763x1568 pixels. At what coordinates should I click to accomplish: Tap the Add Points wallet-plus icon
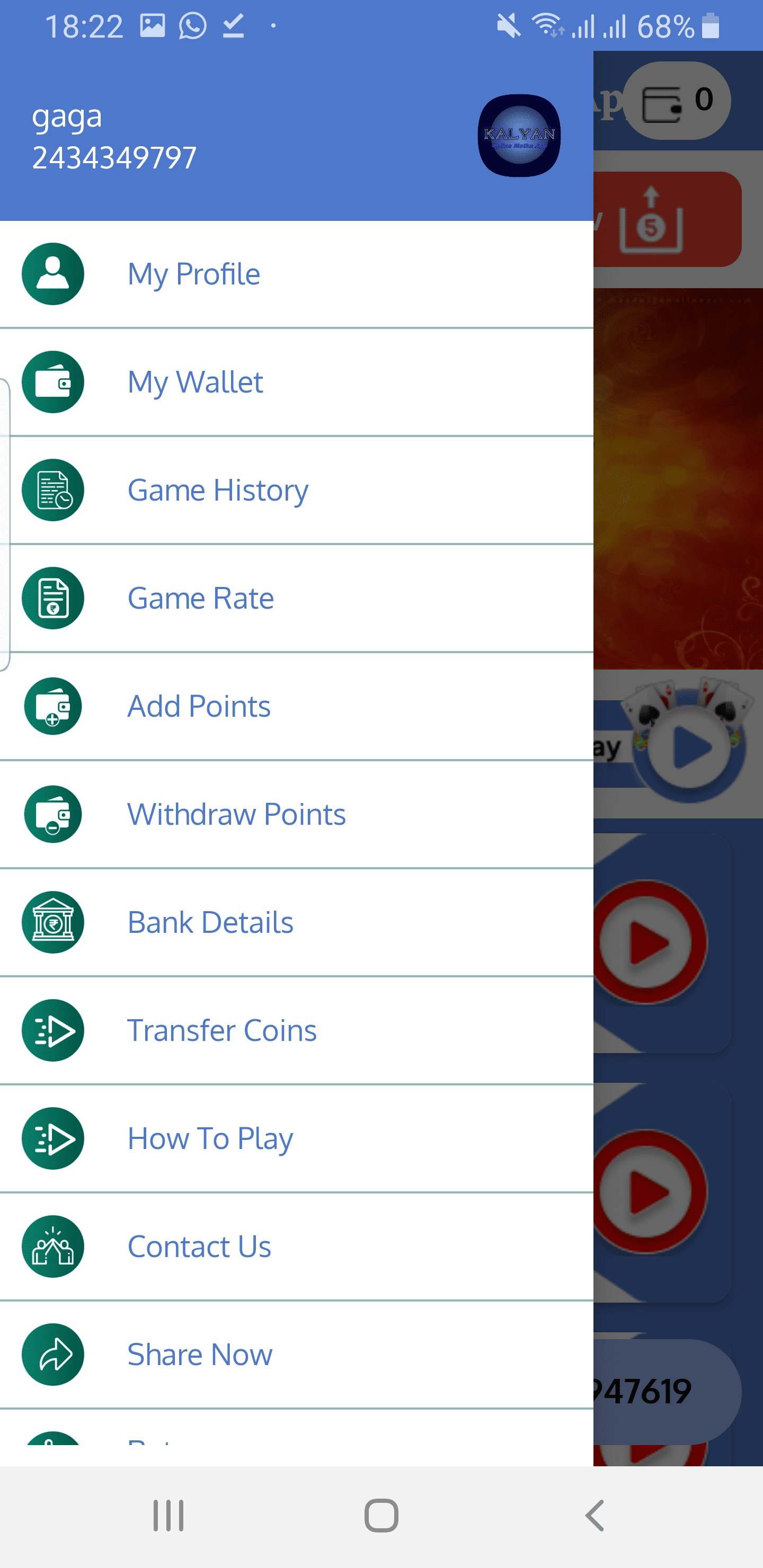point(52,706)
